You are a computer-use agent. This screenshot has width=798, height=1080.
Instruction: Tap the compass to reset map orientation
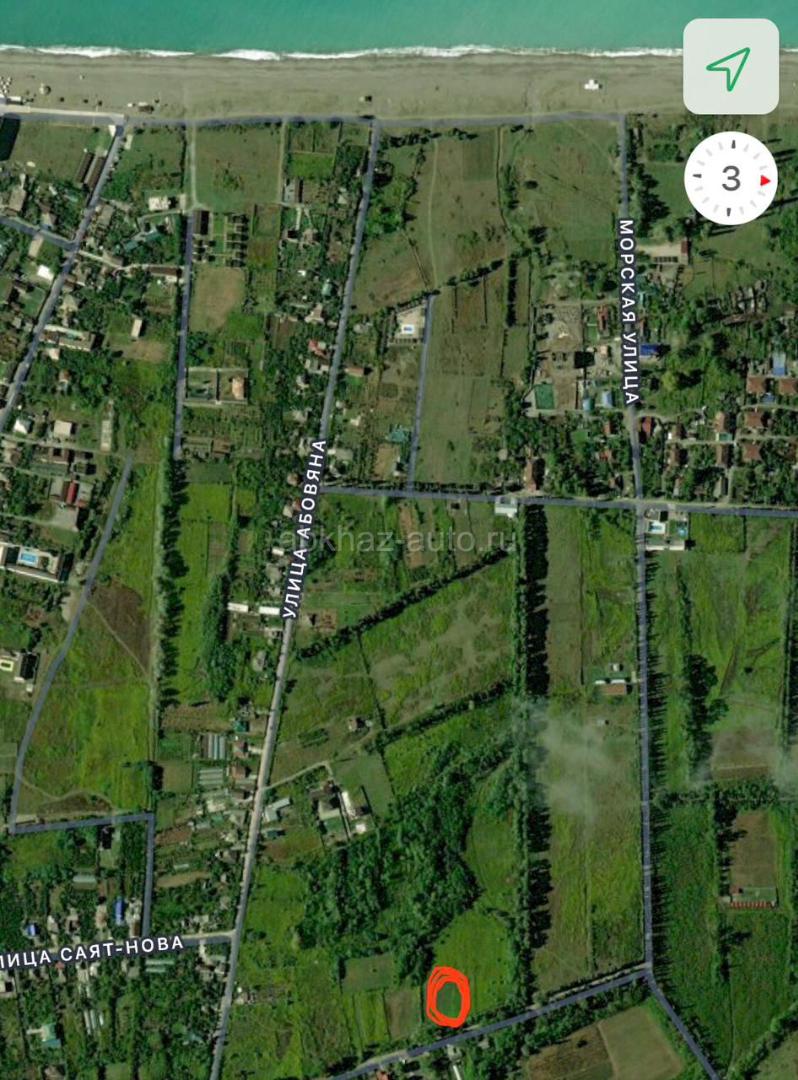pos(731,179)
